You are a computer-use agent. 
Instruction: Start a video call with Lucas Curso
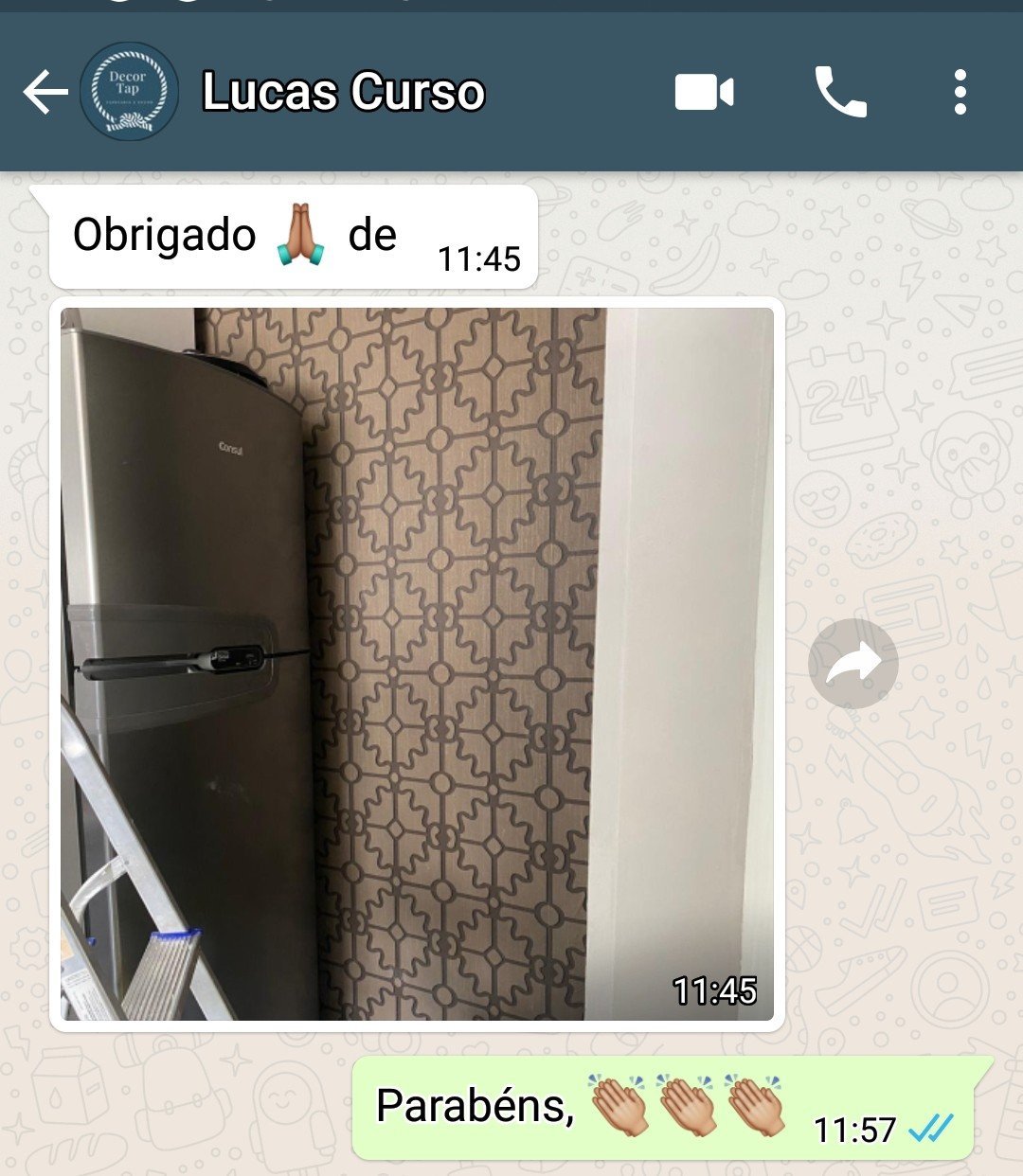(x=706, y=90)
